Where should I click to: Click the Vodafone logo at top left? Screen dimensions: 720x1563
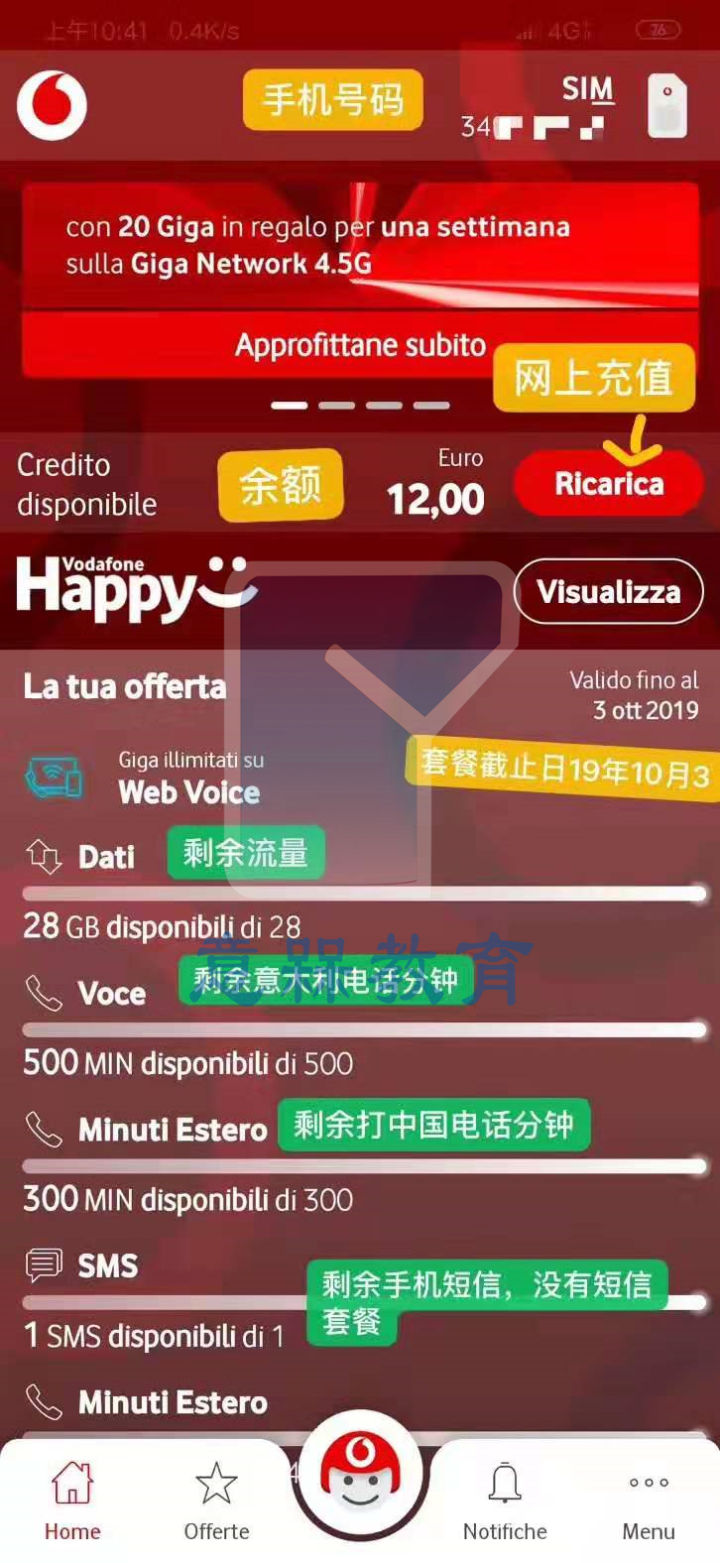coord(52,103)
